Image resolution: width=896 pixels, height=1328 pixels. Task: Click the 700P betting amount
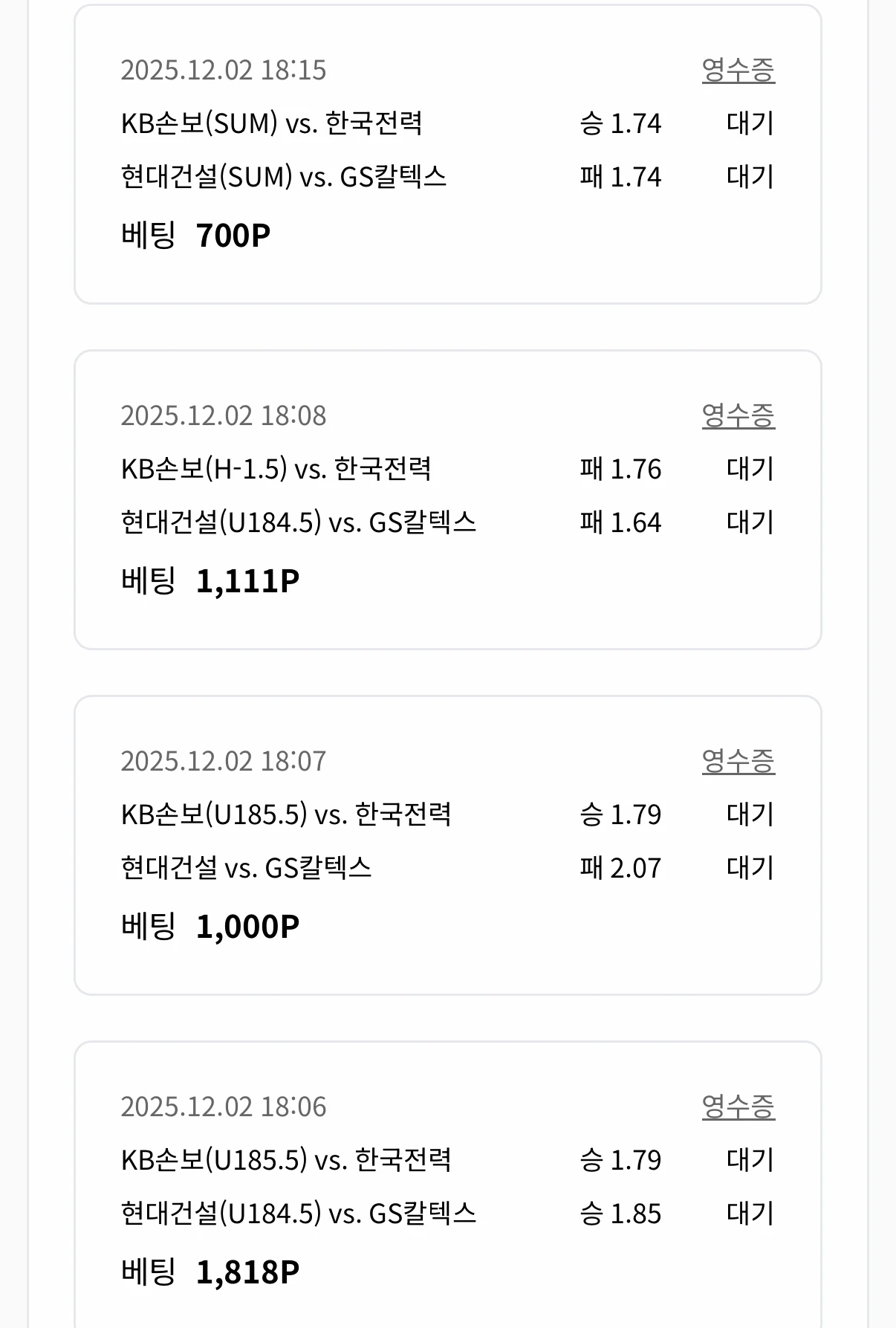click(231, 234)
